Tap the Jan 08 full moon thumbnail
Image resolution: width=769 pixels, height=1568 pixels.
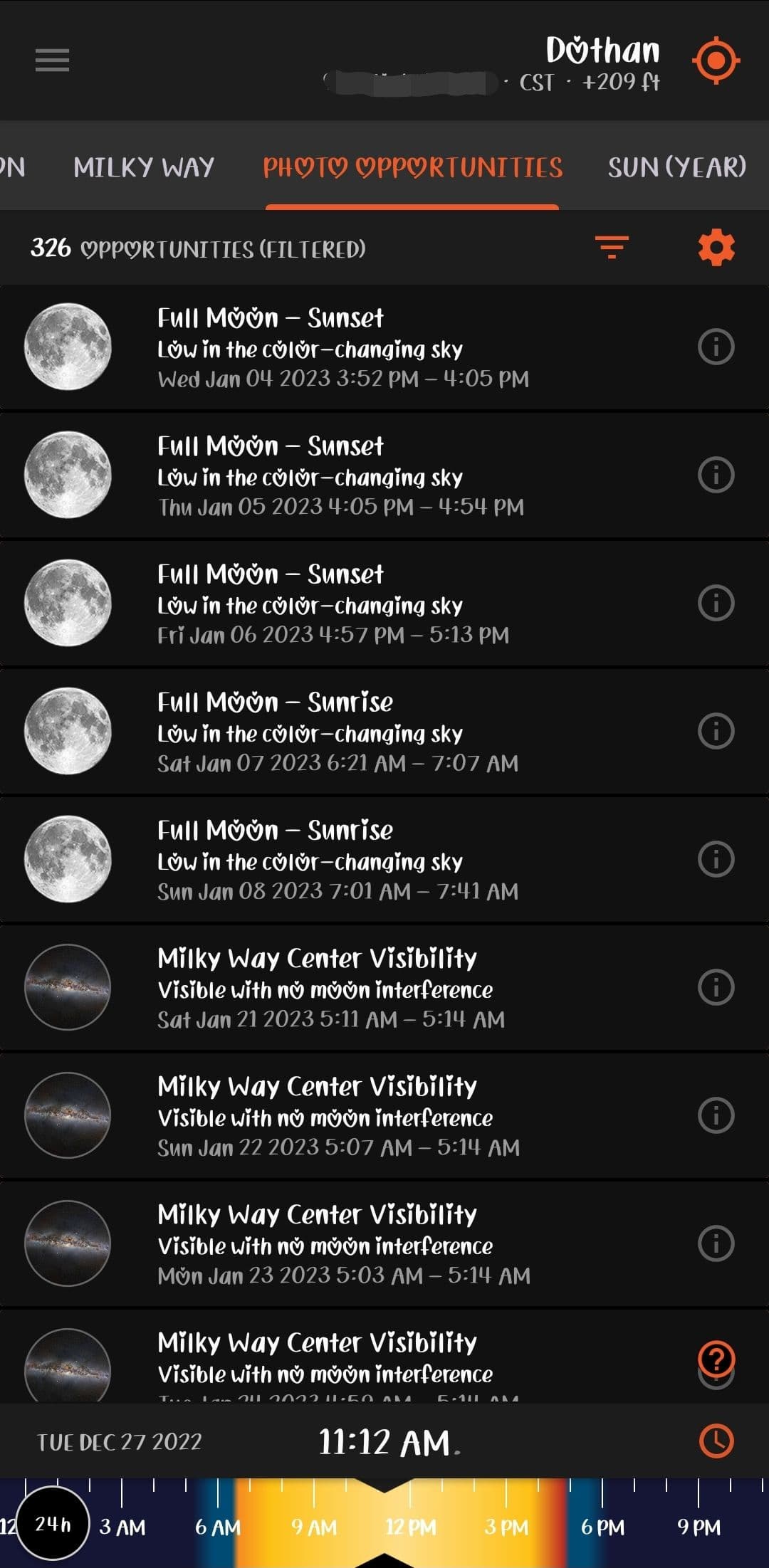pyautogui.click(x=68, y=859)
